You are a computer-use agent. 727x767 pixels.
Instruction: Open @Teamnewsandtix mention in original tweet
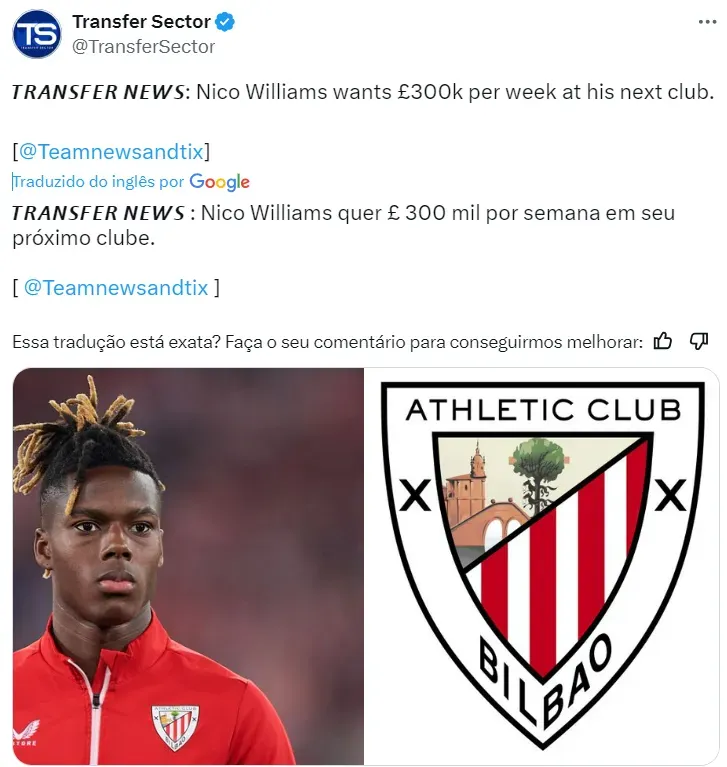click(x=112, y=152)
